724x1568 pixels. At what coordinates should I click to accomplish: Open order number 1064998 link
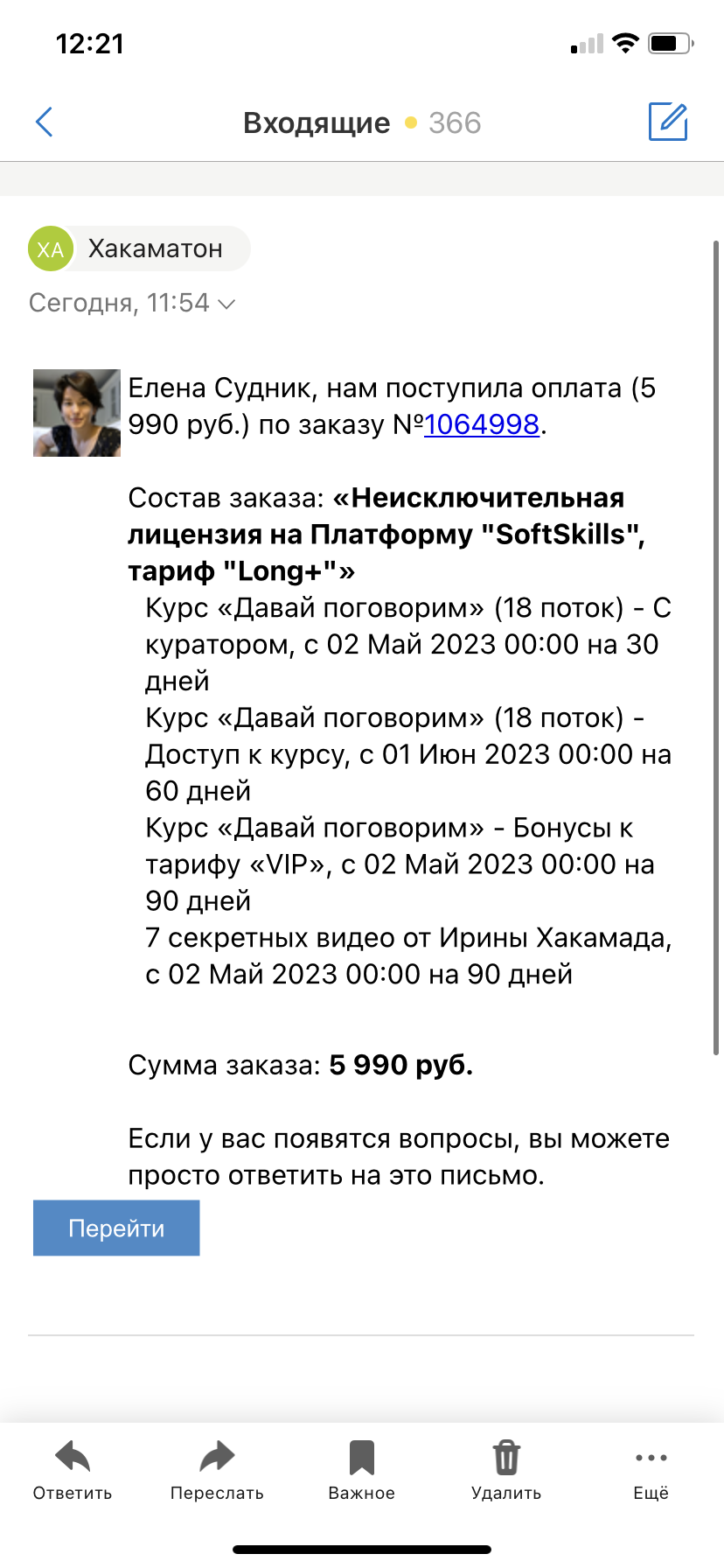pyautogui.click(x=482, y=424)
